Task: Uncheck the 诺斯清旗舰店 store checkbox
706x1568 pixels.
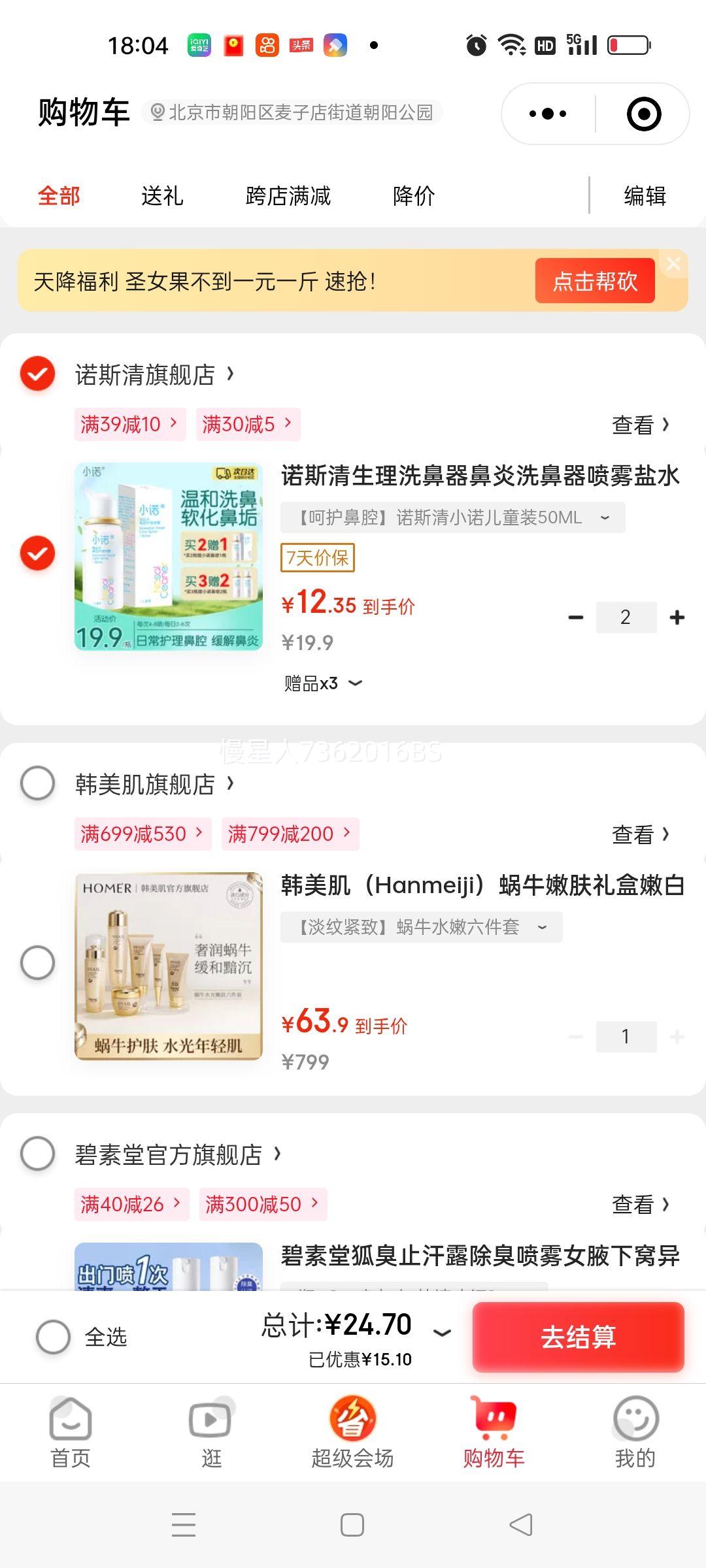Action: click(x=37, y=374)
